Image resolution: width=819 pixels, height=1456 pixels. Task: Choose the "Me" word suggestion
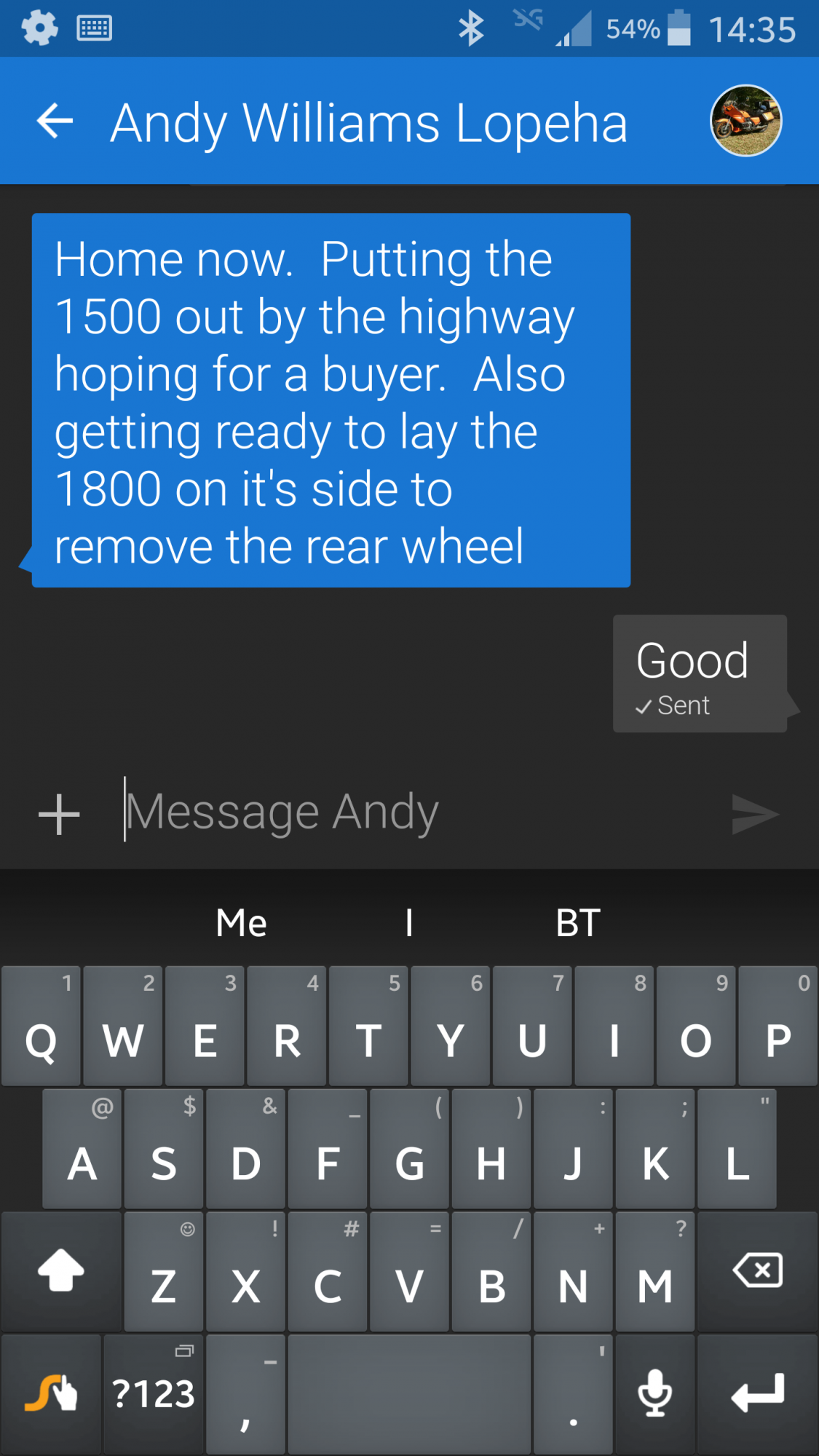(x=242, y=923)
